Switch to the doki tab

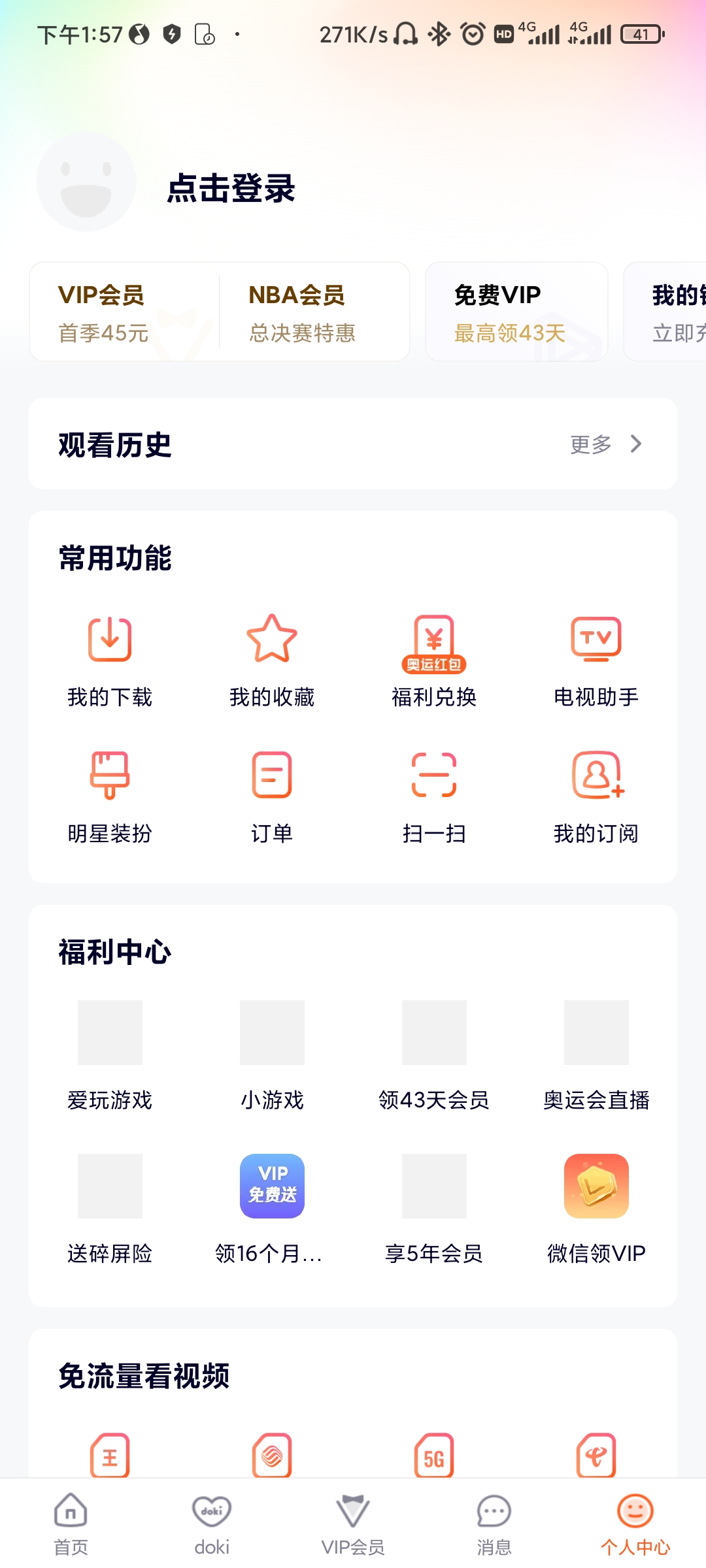tap(212, 1524)
